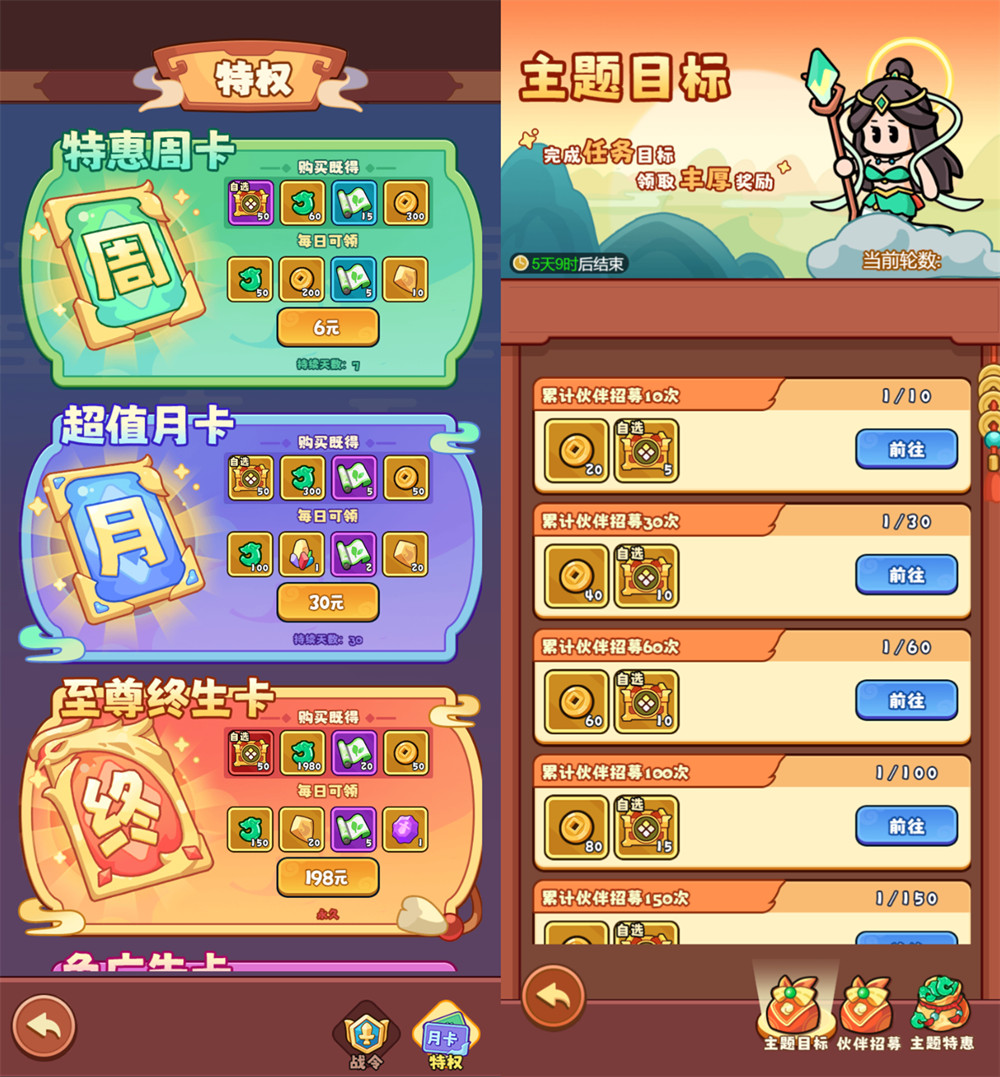Tap 前往 for the 10 recruitments task

point(906,450)
